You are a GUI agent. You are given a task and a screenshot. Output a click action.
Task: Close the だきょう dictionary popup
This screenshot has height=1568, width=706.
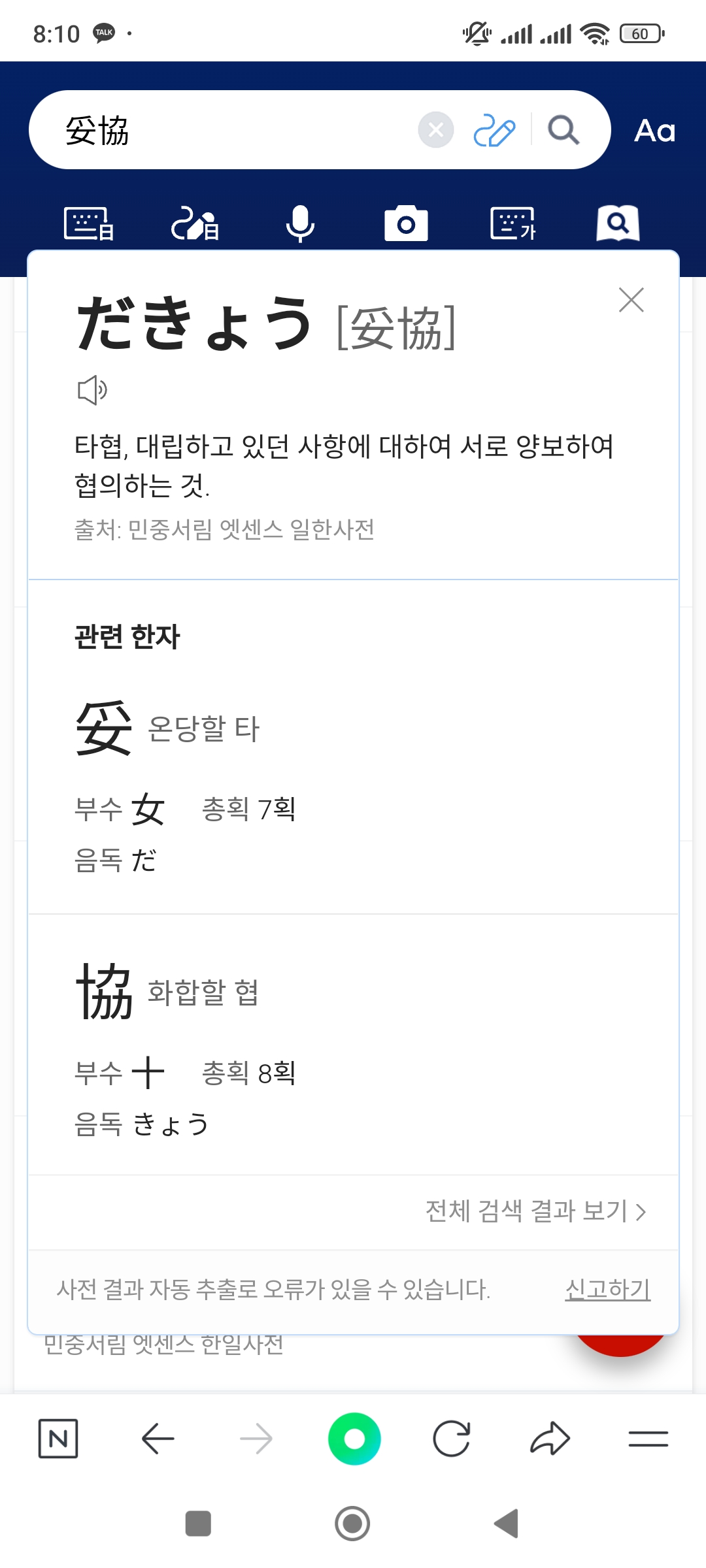[x=631, y=300]
